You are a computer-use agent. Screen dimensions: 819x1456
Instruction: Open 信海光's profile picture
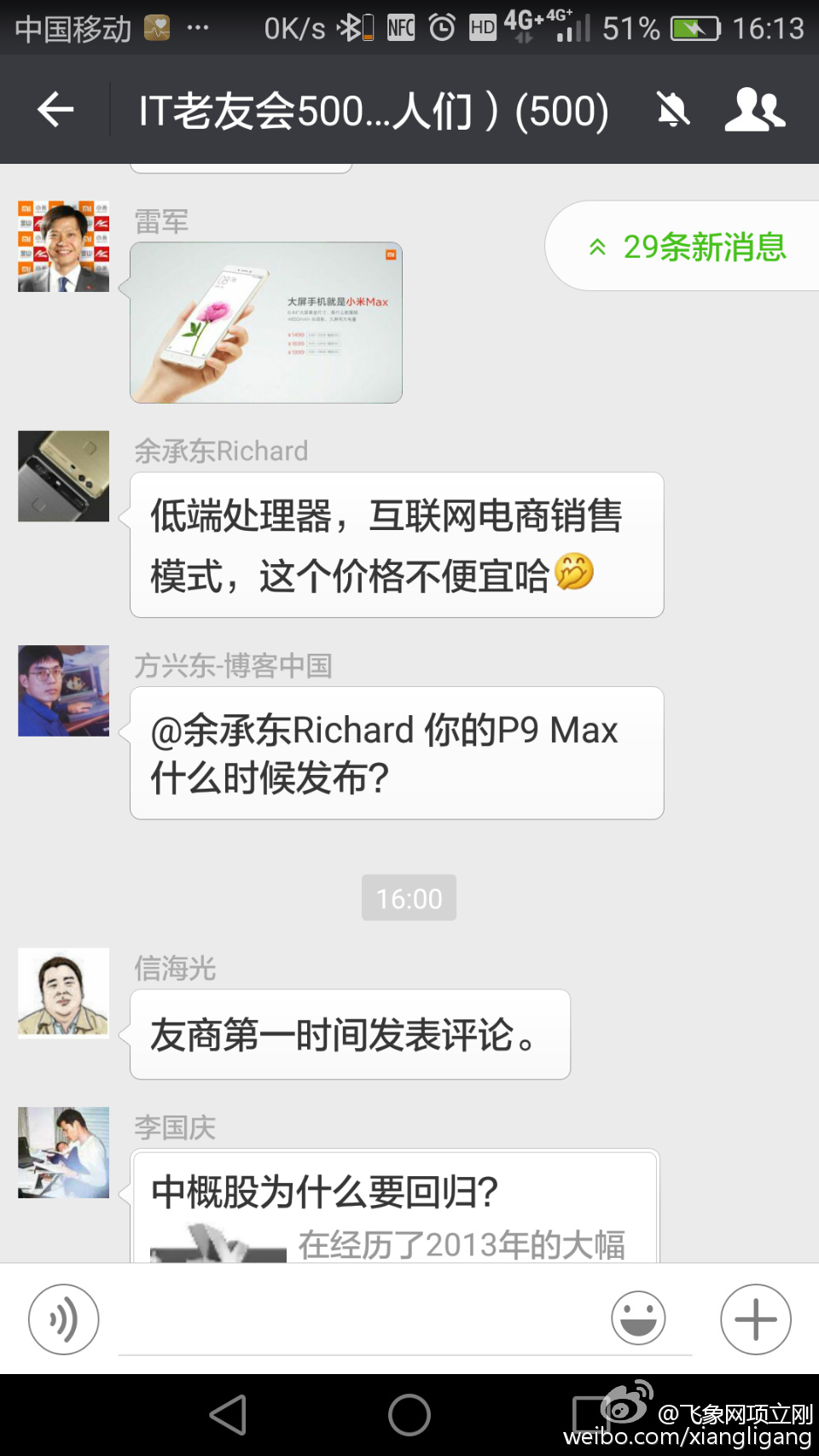[x=62, y=993]
